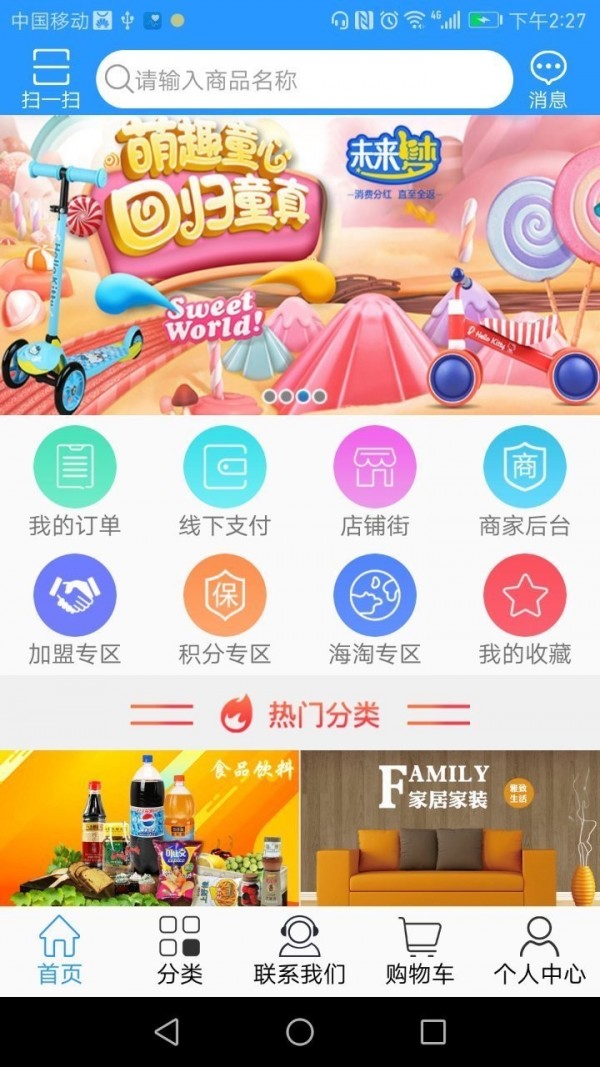Viewport: 600px width, 1067px height.
Task: Tap the 请输入商品名称 search box
Action: pyautogui.click(x=304, y=80)
